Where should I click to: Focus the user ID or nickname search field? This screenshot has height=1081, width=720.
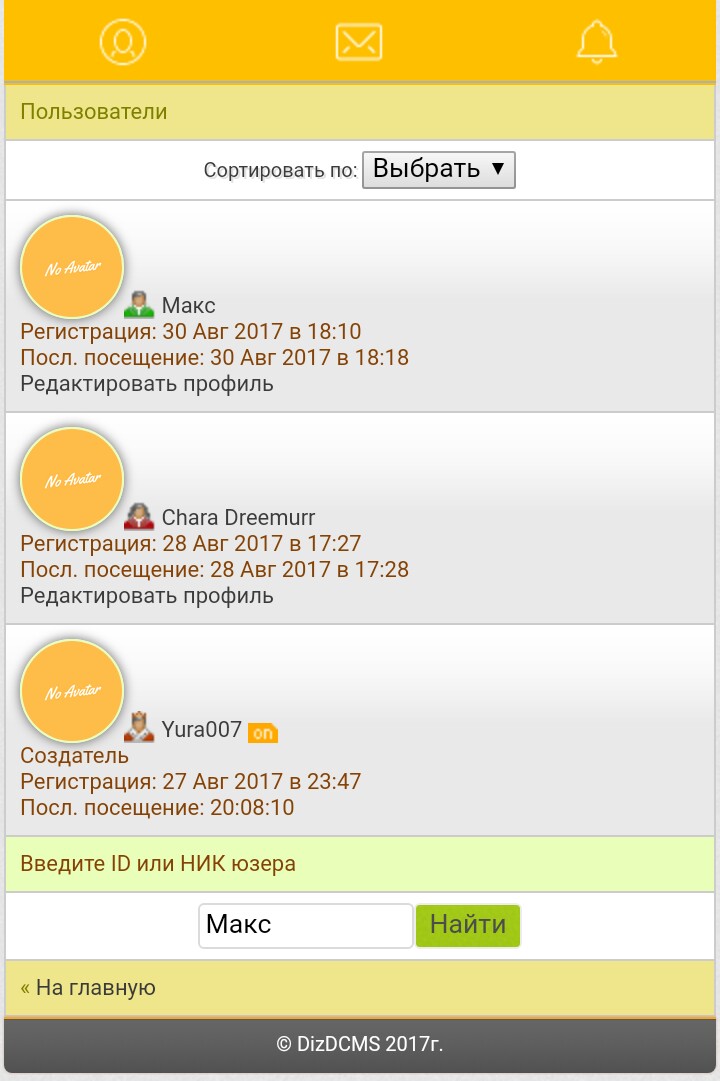(305, 925)
